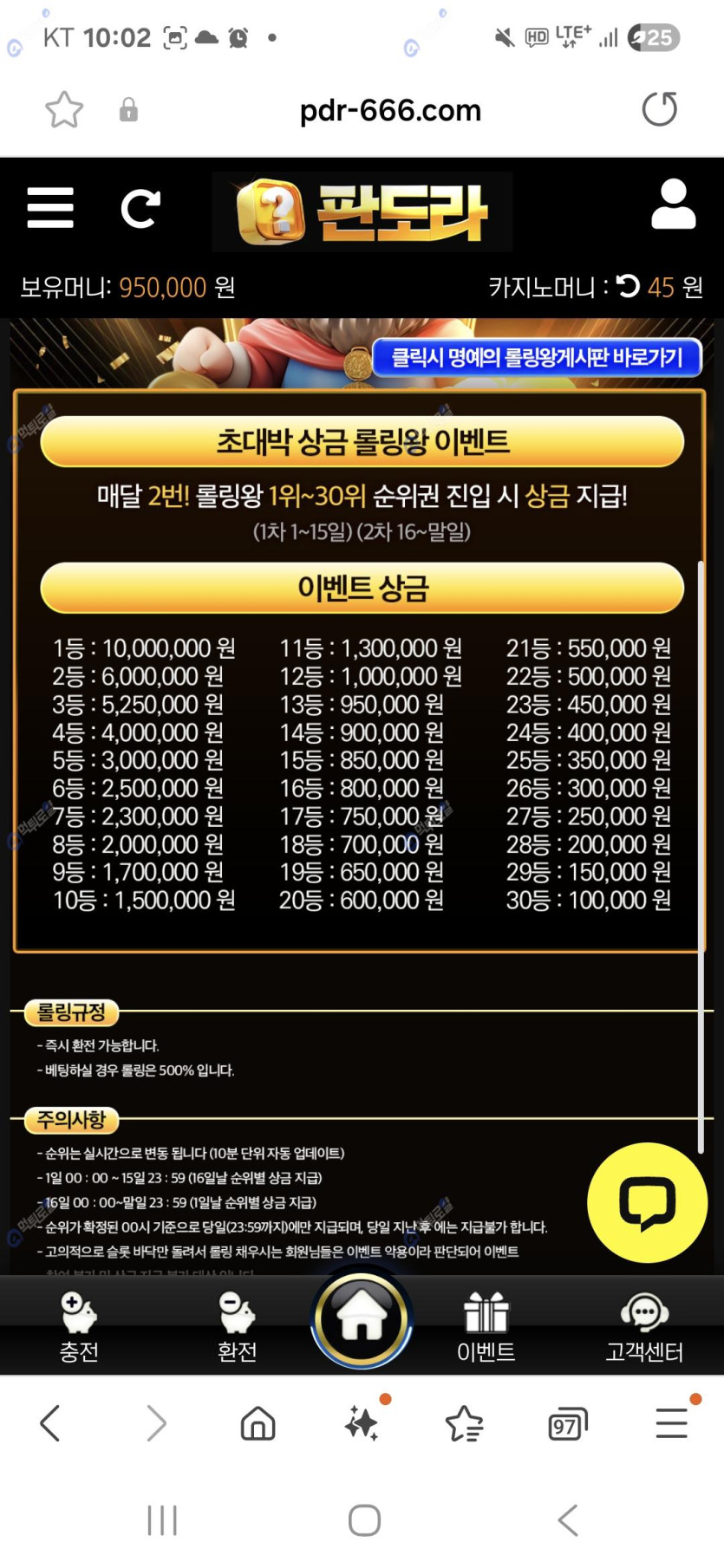The height and width of the screenshot is (1568, 724).
Task: Go back in the browser toolbar
Action: tap(50, 1423)
